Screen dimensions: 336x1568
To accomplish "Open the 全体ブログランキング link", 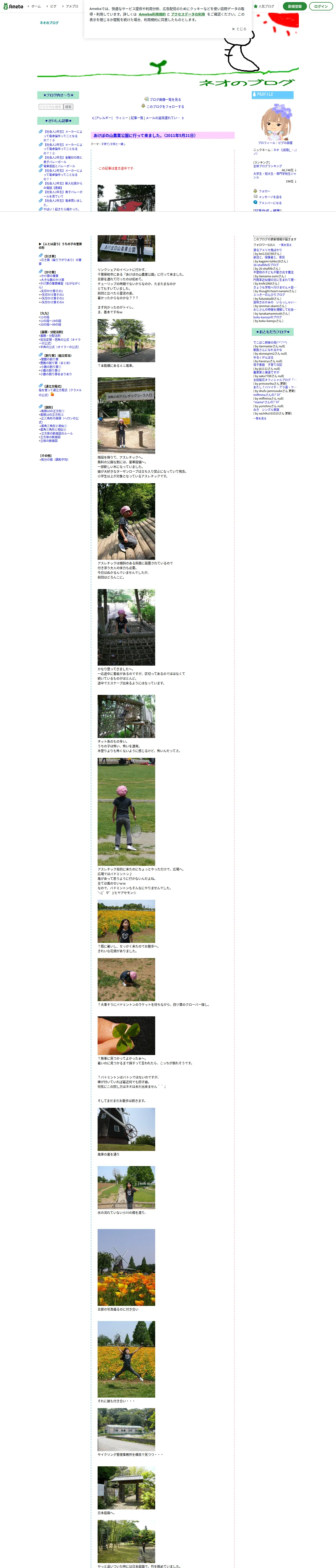I will pyautogui.click(x=268, y=166).
